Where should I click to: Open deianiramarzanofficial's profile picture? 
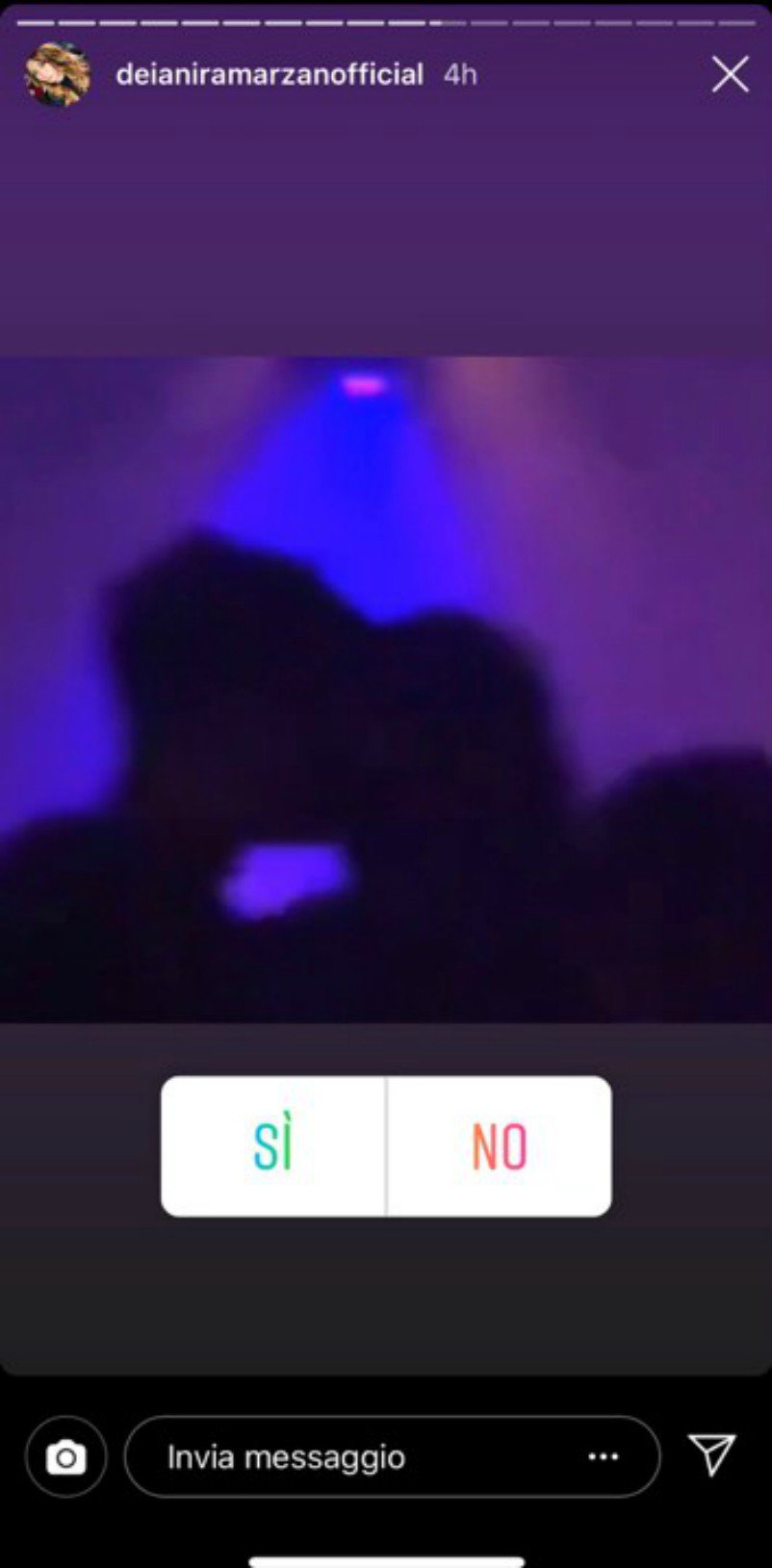coord(58,74)
